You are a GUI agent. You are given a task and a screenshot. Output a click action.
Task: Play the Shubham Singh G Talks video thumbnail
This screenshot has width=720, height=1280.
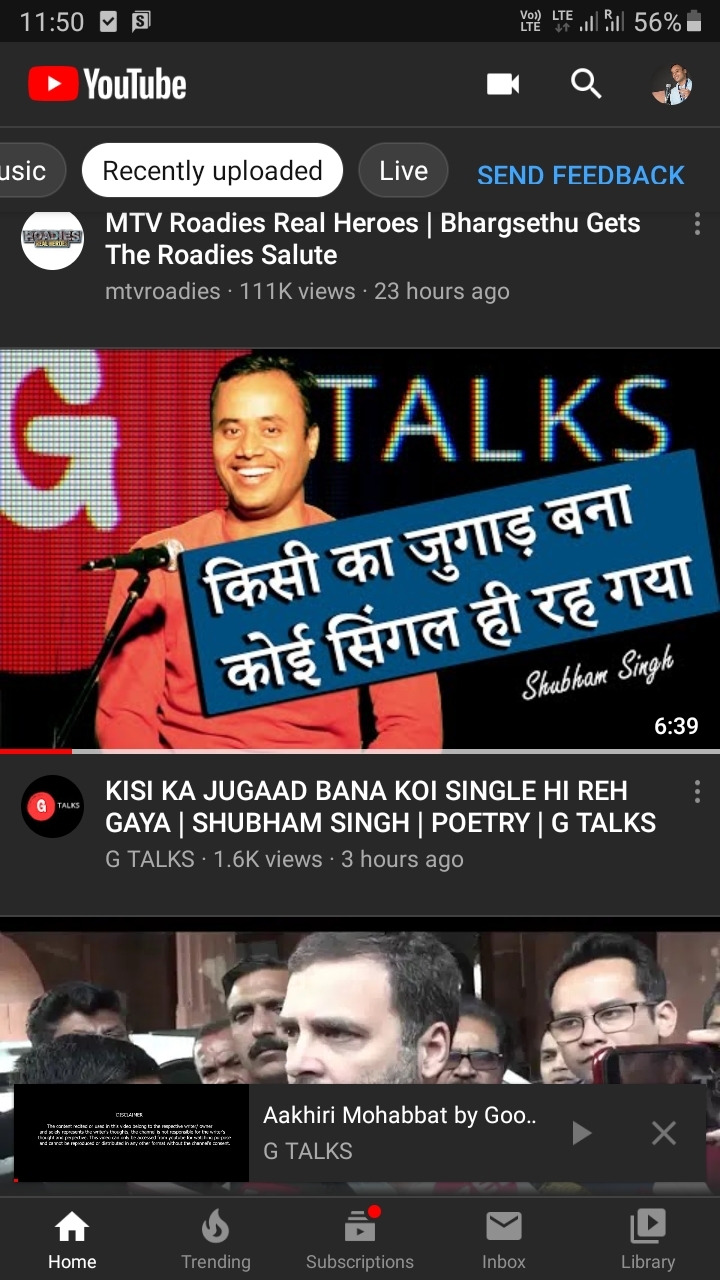(x=360, y=548)
